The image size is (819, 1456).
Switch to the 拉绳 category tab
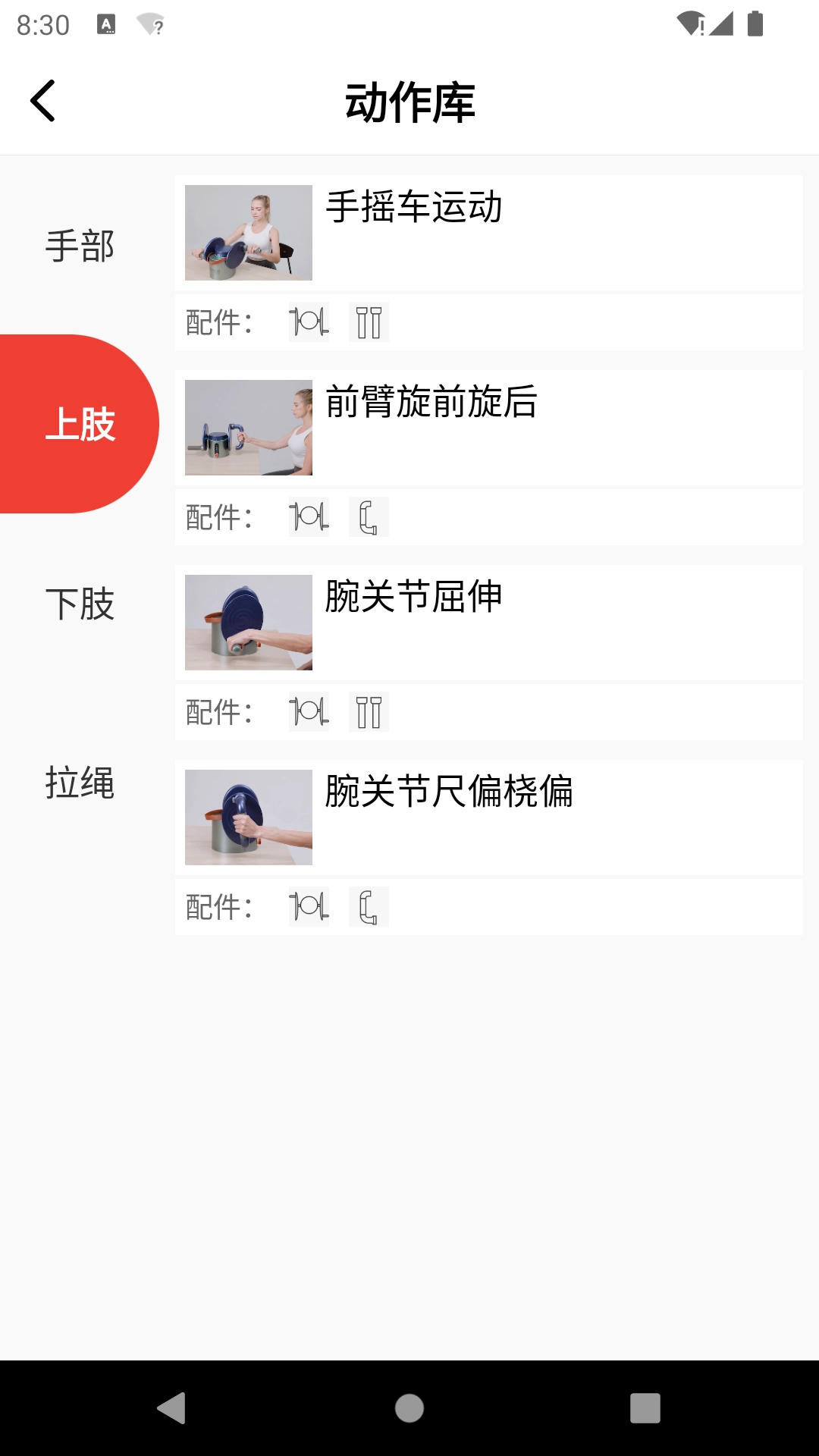click(80, 786)
